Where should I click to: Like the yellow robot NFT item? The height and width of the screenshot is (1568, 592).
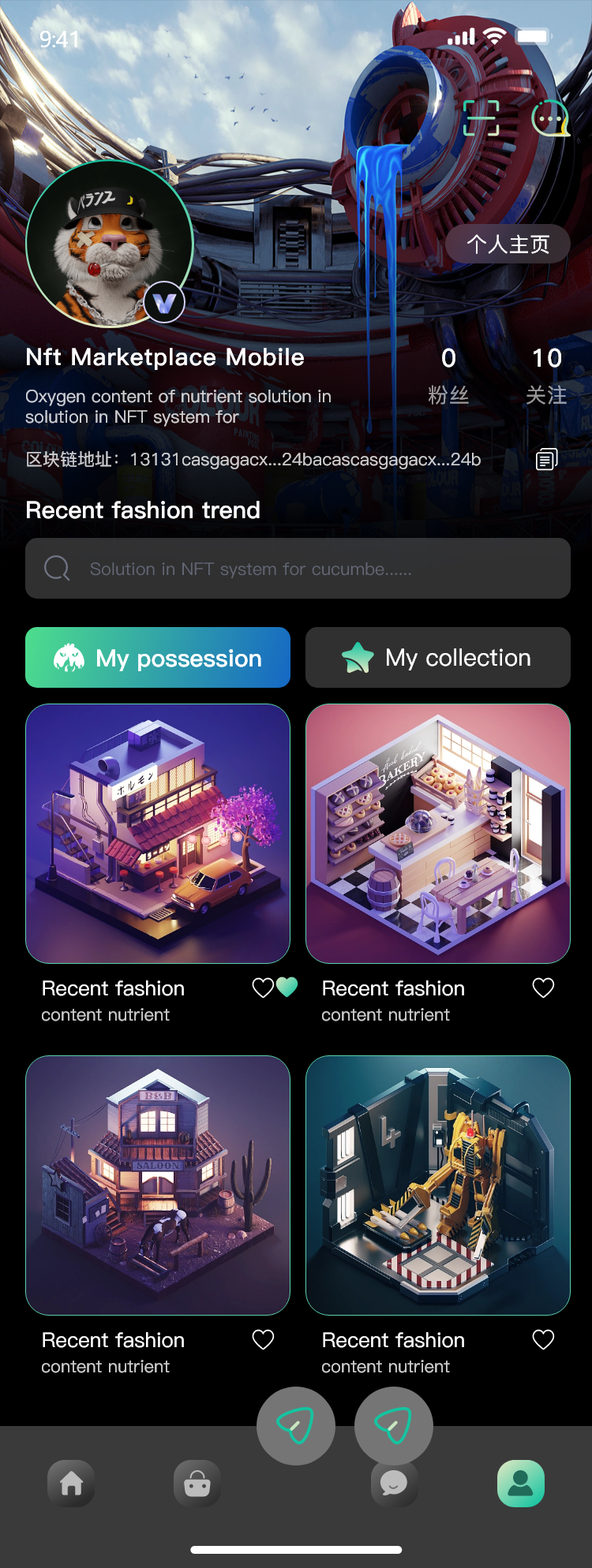(543, 1339)
